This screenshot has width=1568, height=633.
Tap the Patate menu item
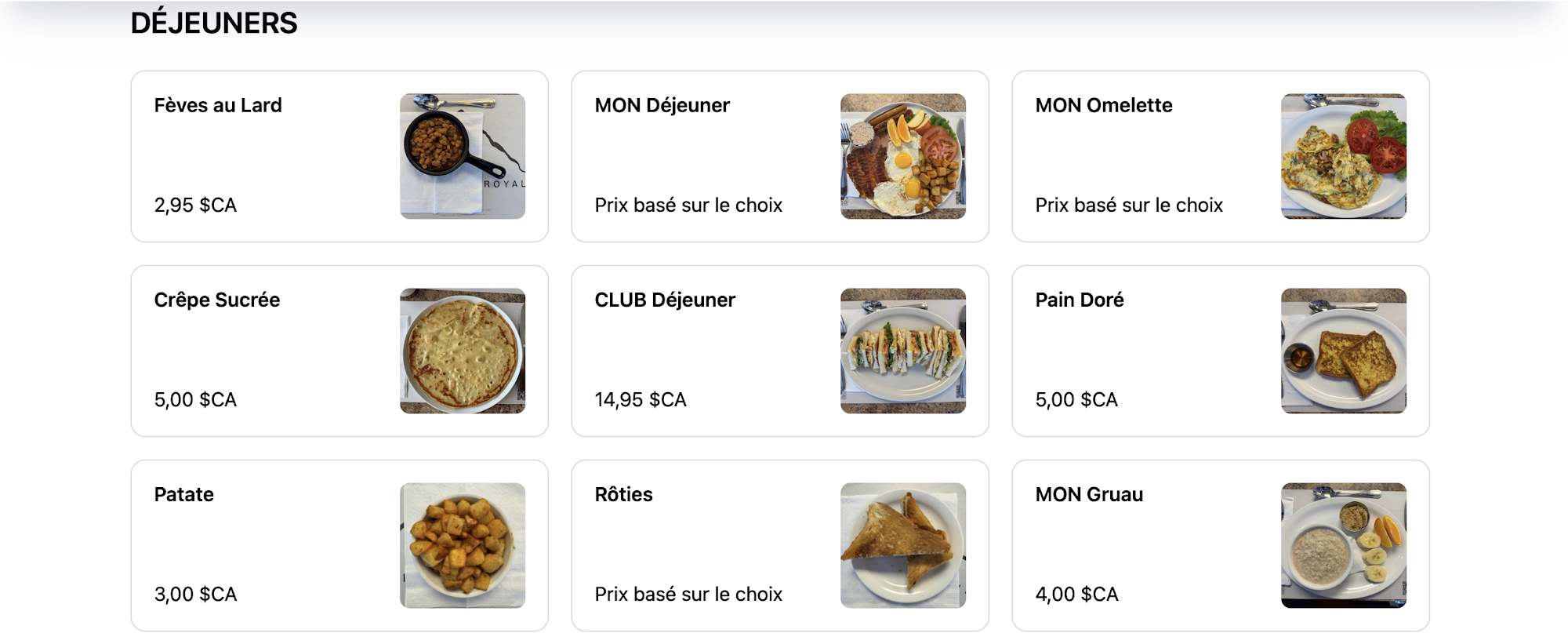pos(339,545)
